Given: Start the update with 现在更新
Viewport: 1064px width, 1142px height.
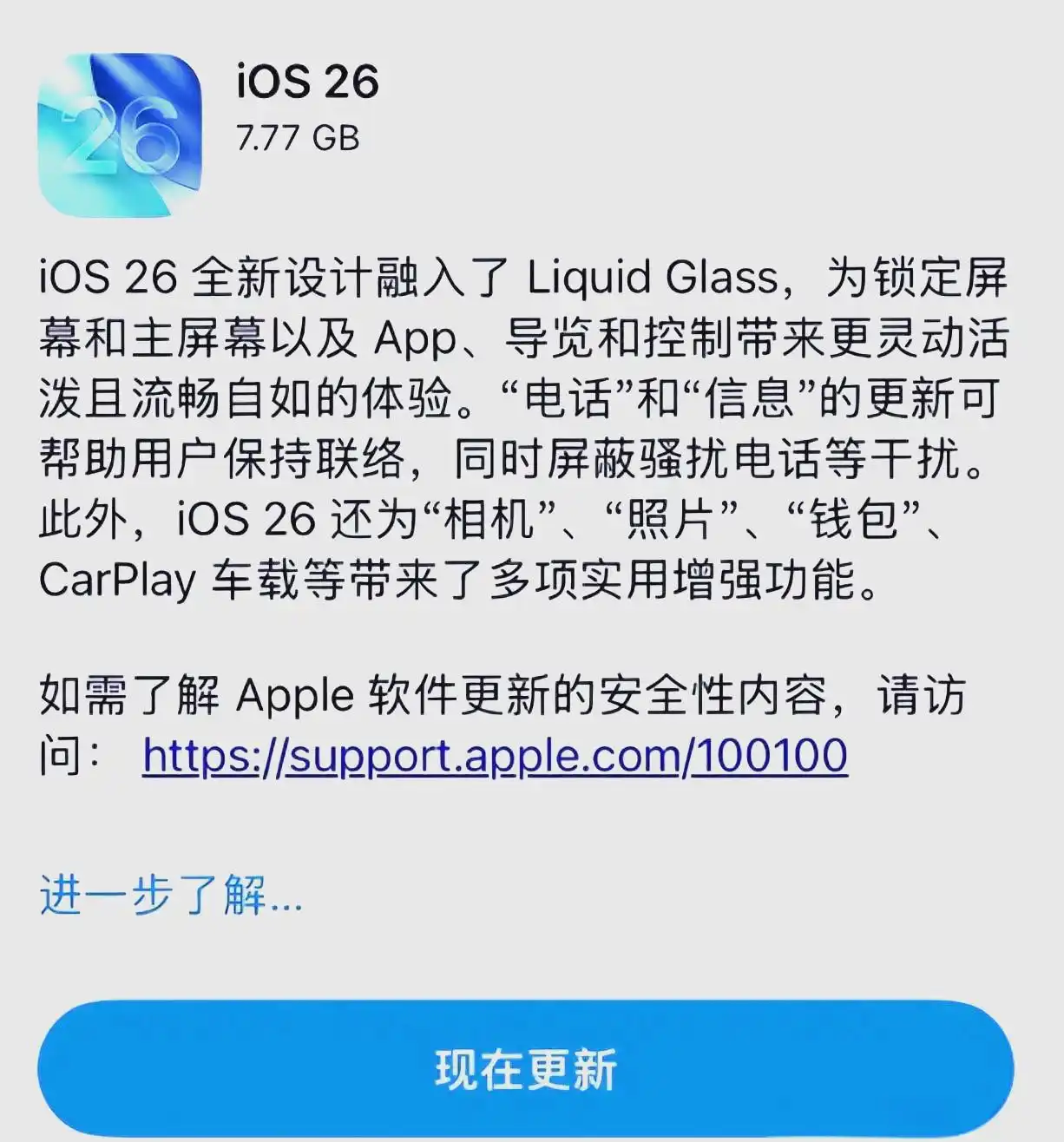Looking at the screenshot, I should coord(526,1069).
